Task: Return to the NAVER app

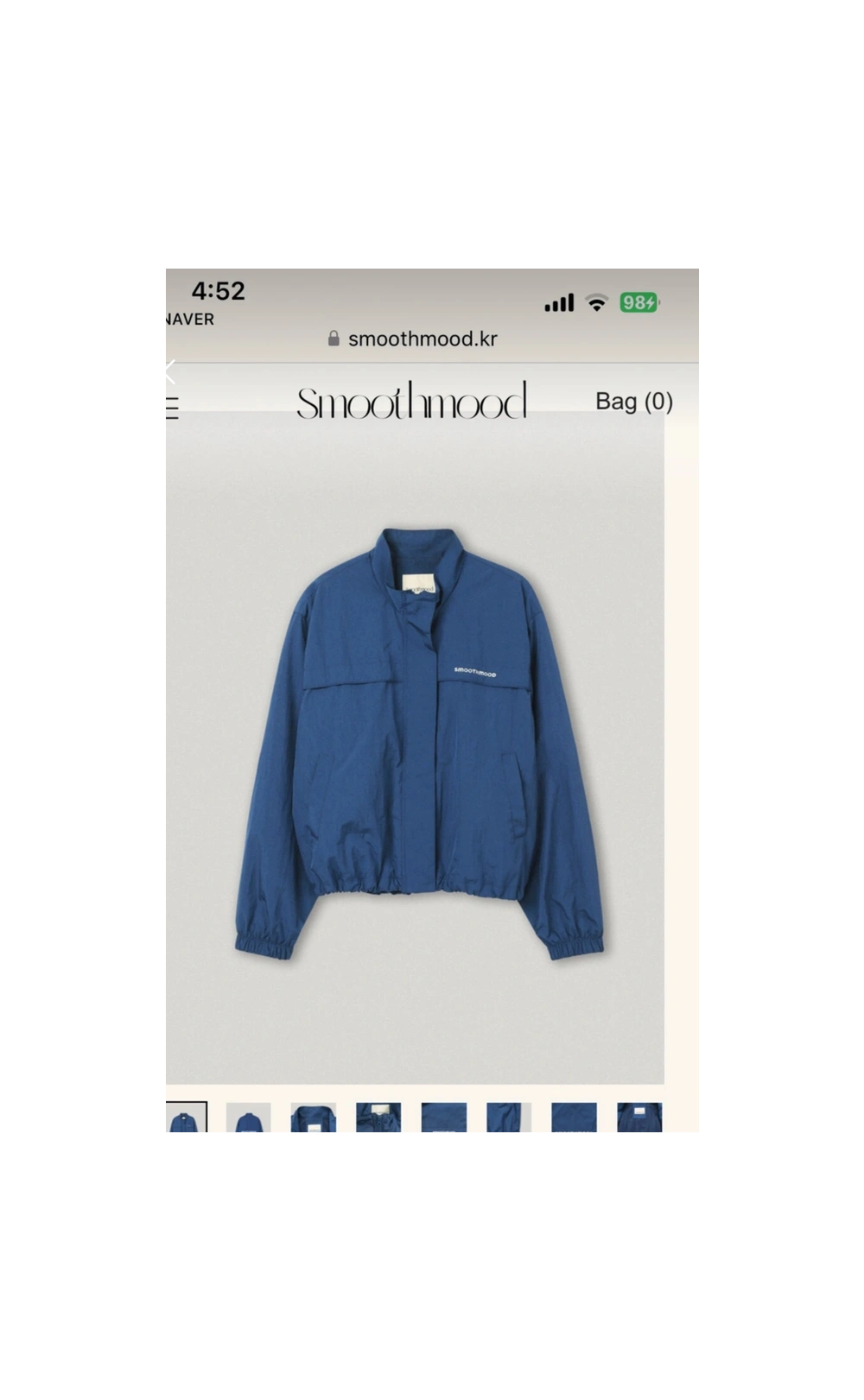Action: pyautogui.click(x=189, y=320)
